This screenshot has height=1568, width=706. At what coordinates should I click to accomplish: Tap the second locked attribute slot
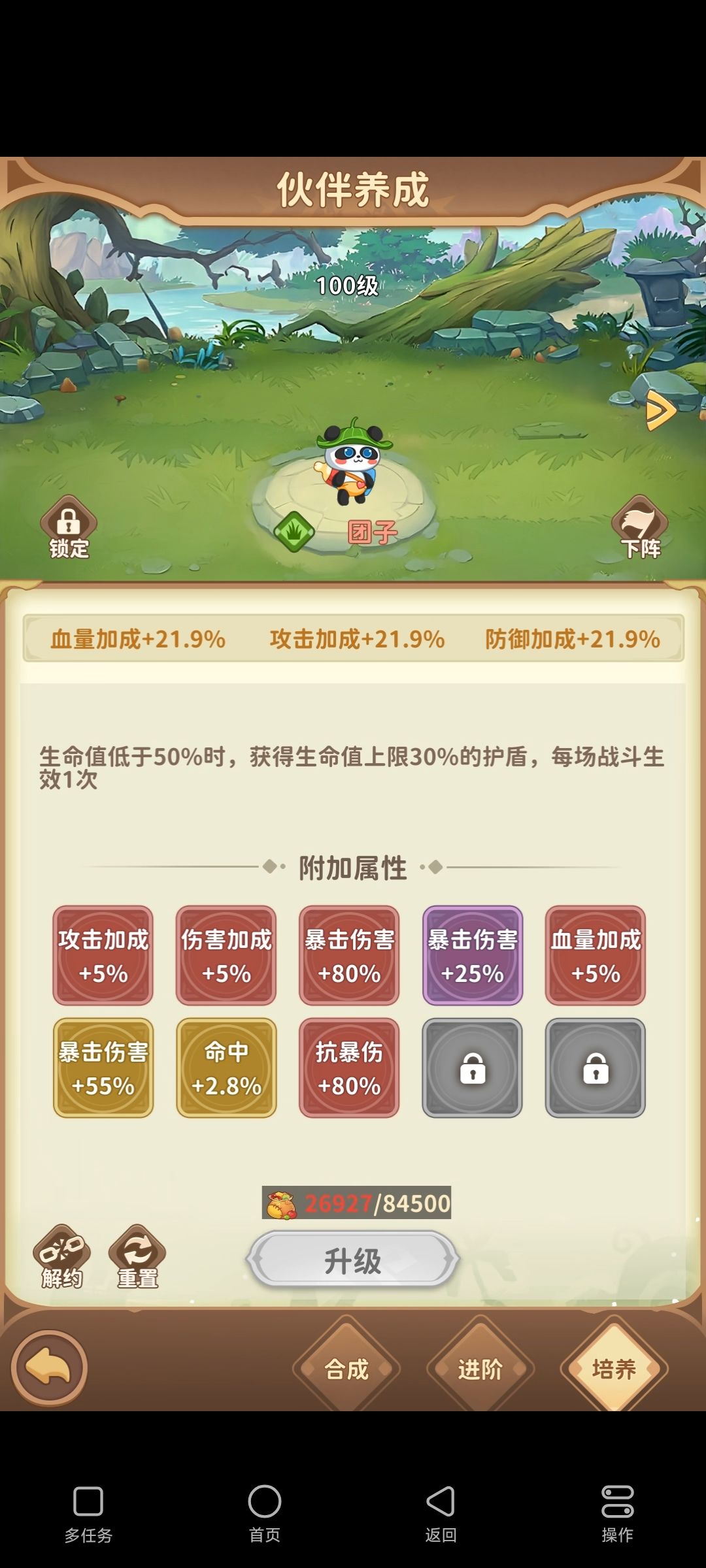pos(594,1068)
